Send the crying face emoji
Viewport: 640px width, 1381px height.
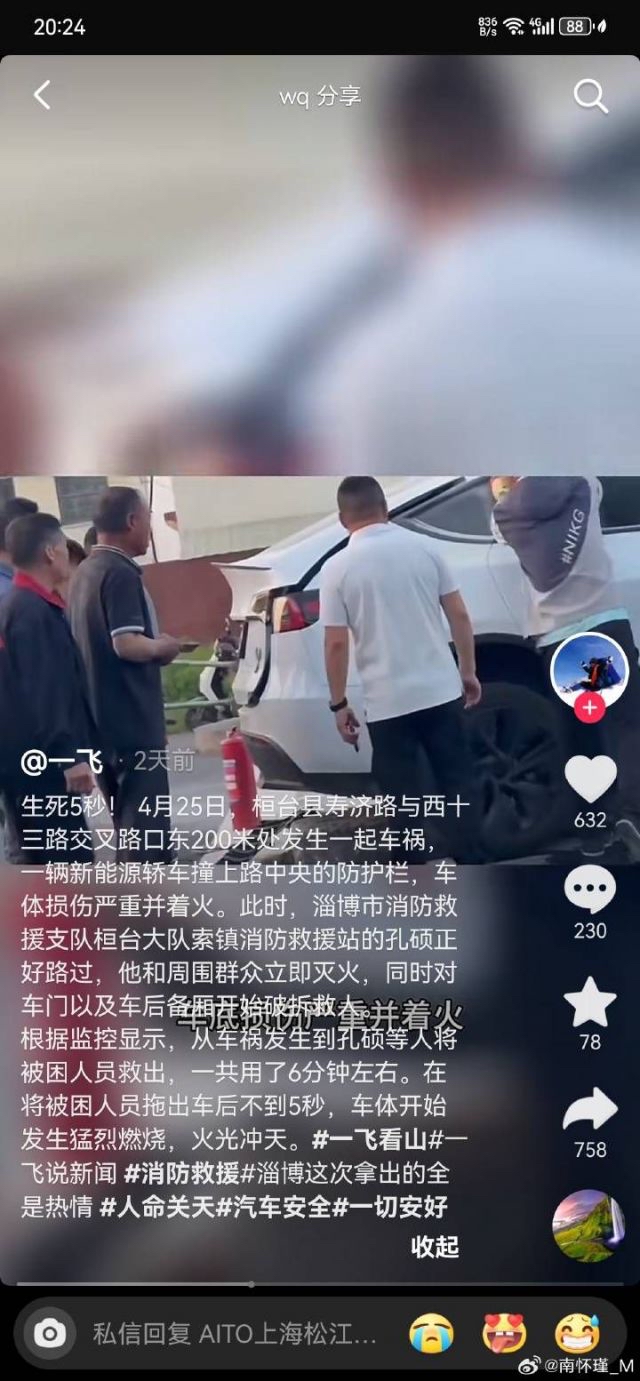coord(431,1333)
